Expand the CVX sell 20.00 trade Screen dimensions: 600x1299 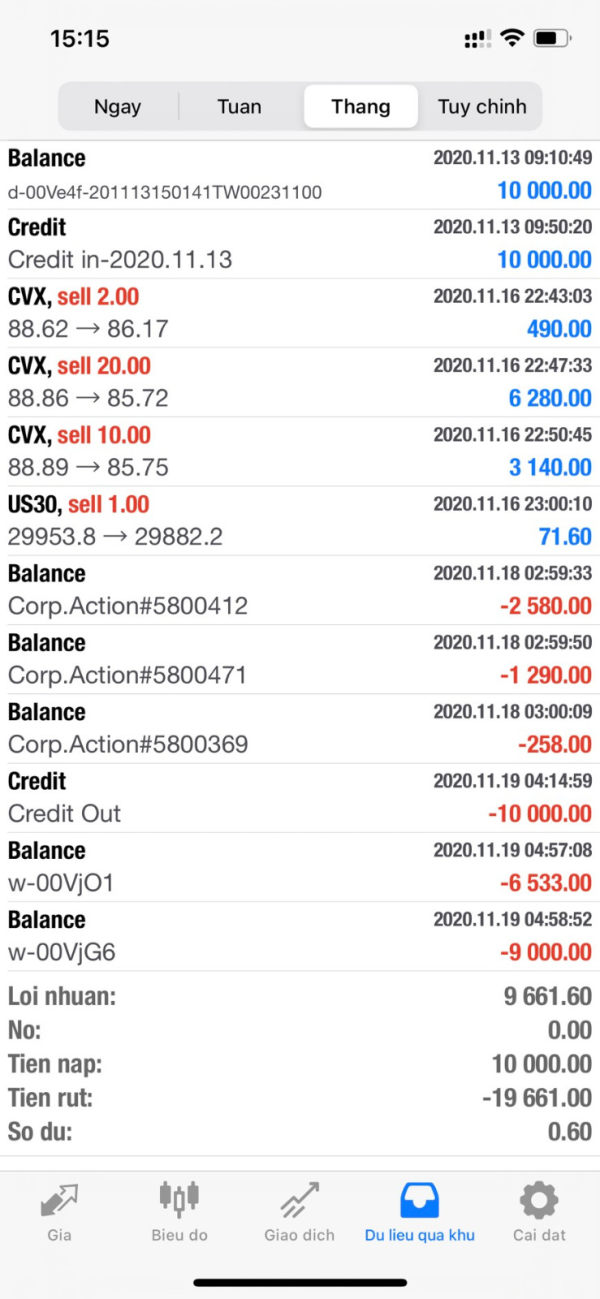(x=300, y=382)
